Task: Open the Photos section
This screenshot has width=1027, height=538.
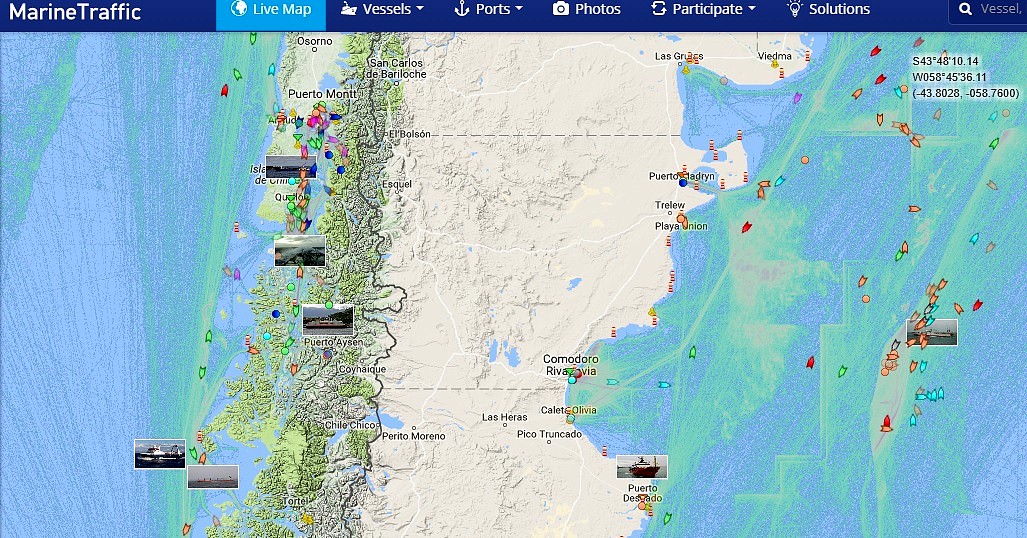Action: click(x=587, y=10)
